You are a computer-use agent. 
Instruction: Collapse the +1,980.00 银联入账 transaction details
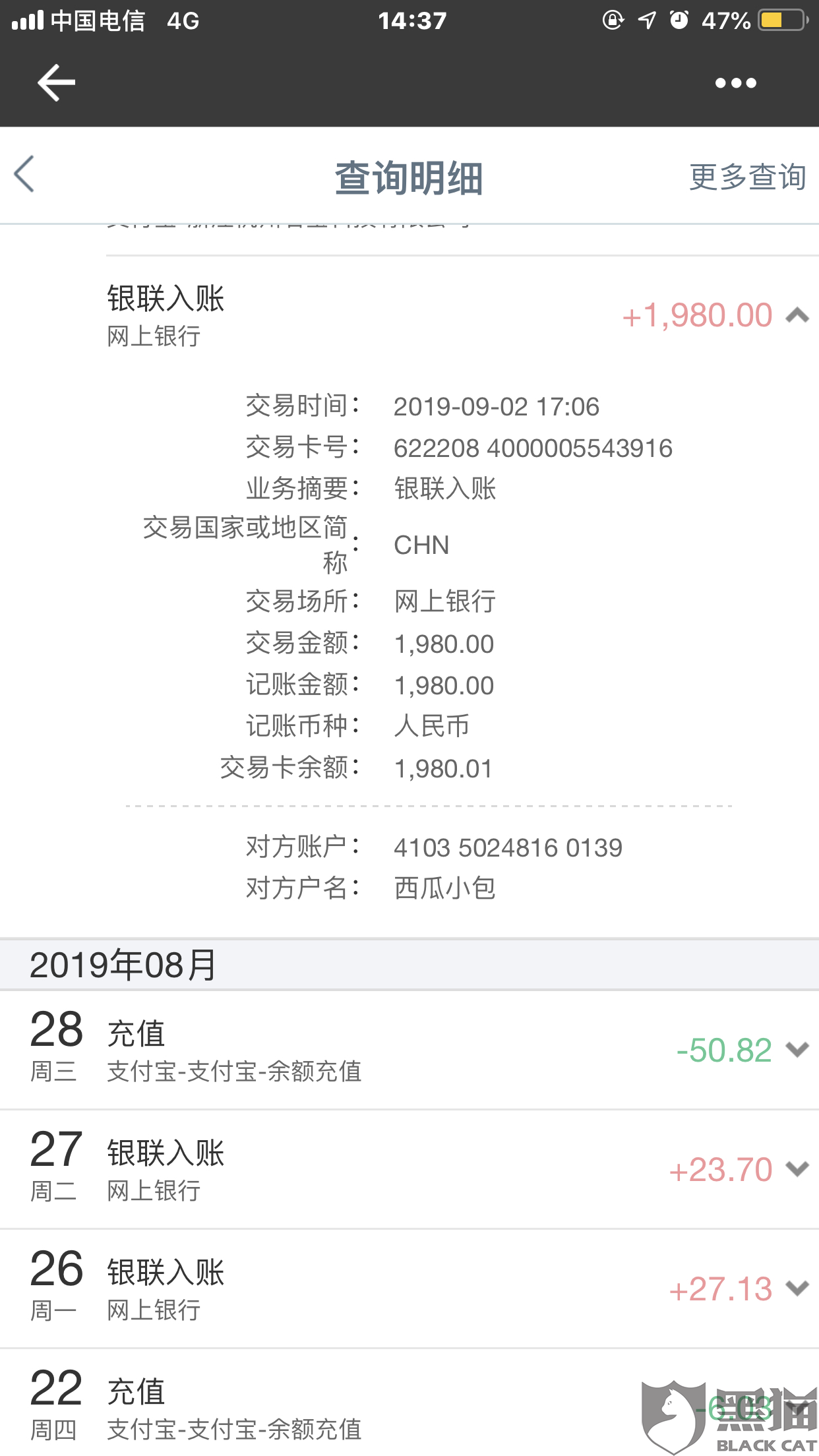click(797, 316)
